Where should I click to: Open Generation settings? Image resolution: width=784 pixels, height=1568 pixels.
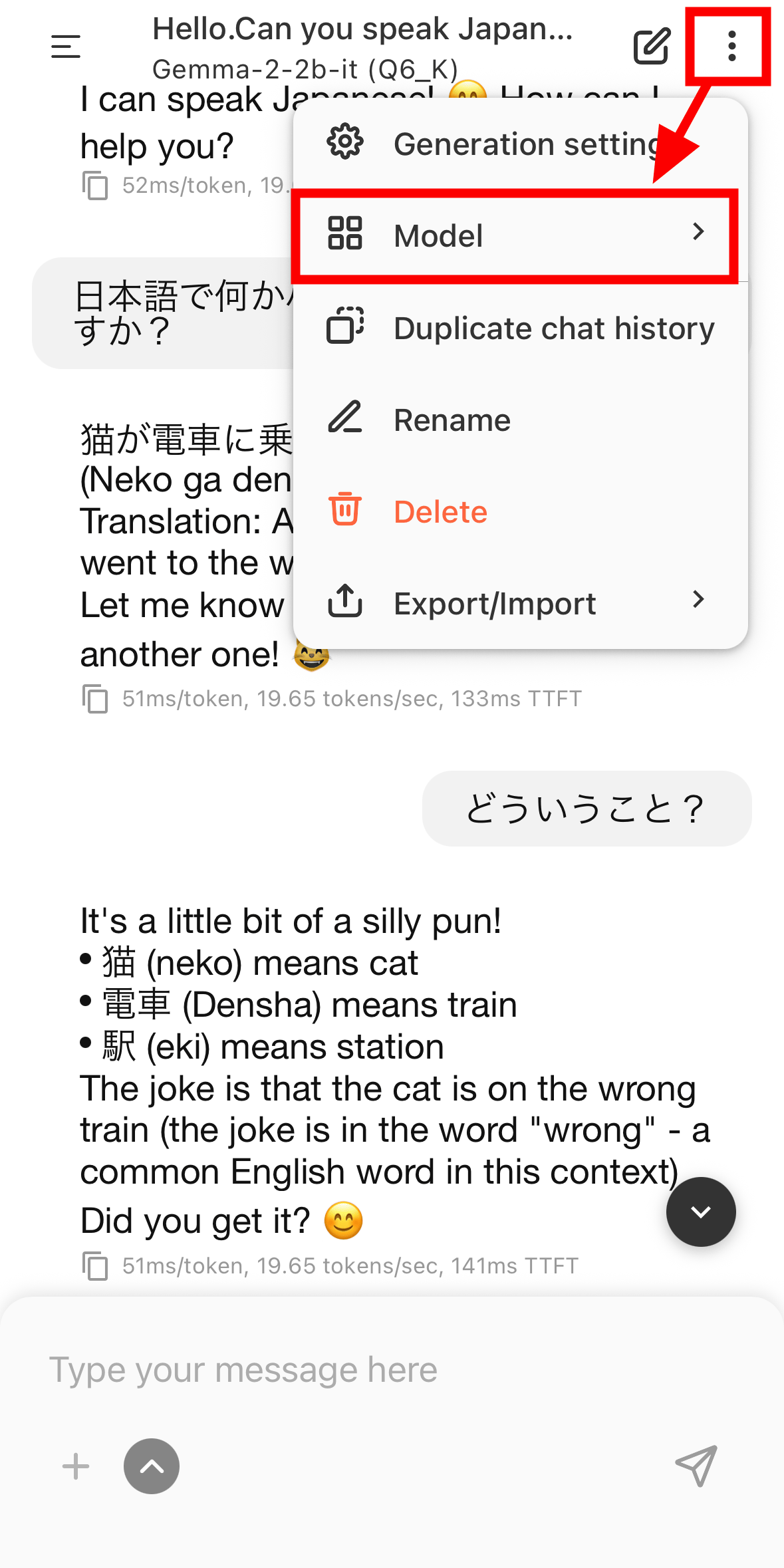click(x=519, y=144)
